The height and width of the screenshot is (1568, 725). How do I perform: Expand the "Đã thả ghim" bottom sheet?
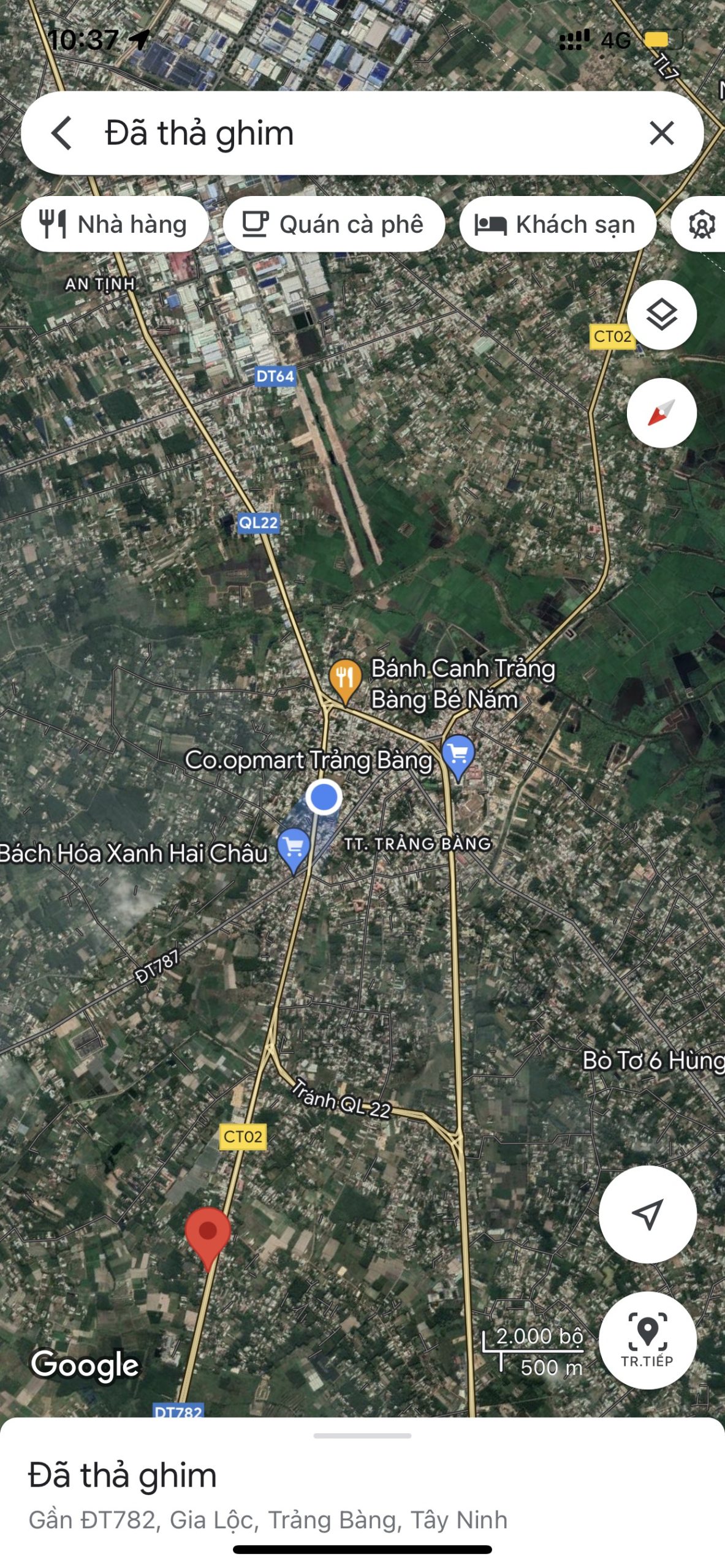362,1435
